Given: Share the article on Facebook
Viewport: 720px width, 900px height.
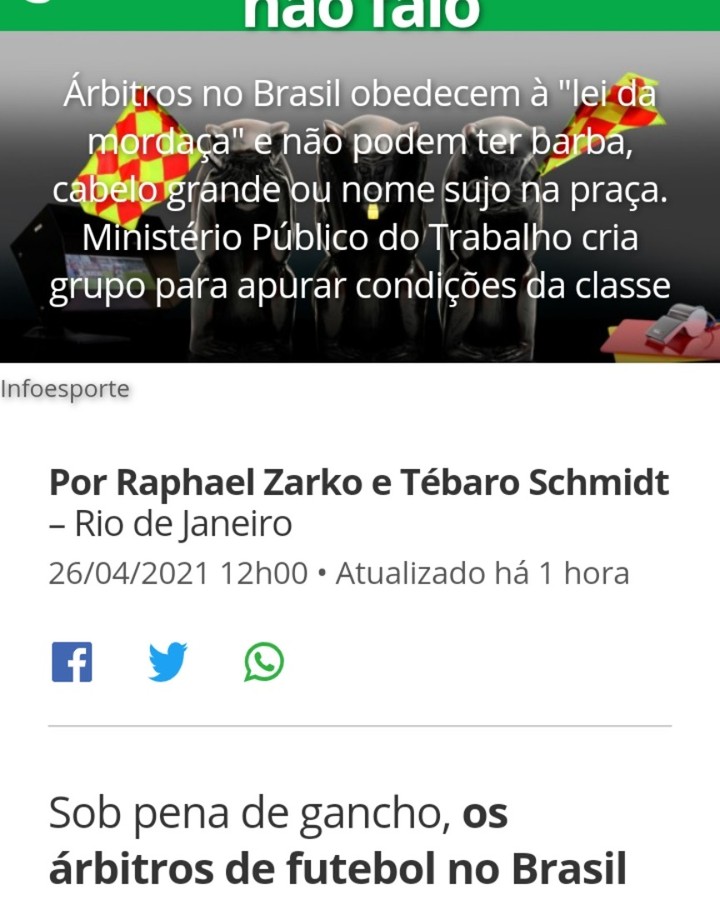Looking at the screenshot, I should 72,662.
